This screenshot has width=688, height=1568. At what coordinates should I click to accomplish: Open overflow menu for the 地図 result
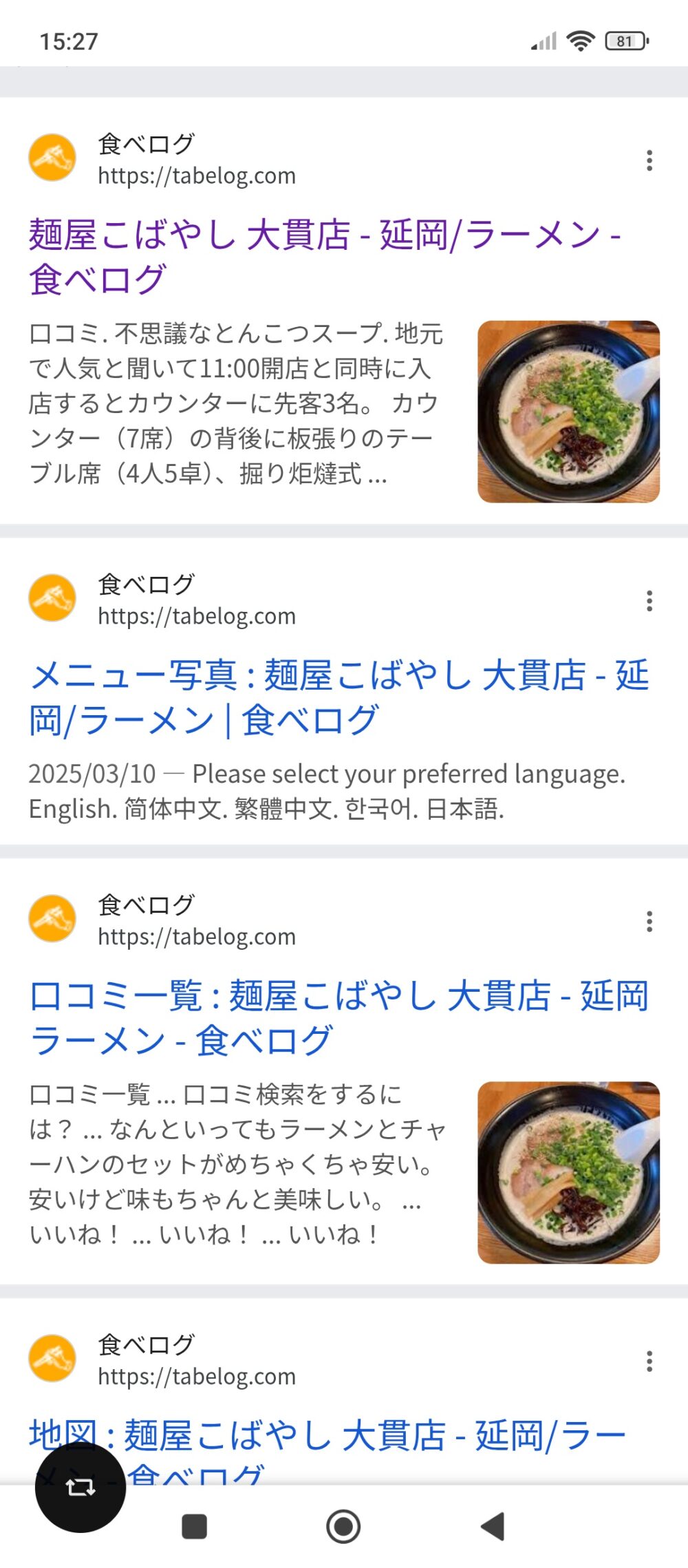pyautogui.click(x=649, y=1362)
